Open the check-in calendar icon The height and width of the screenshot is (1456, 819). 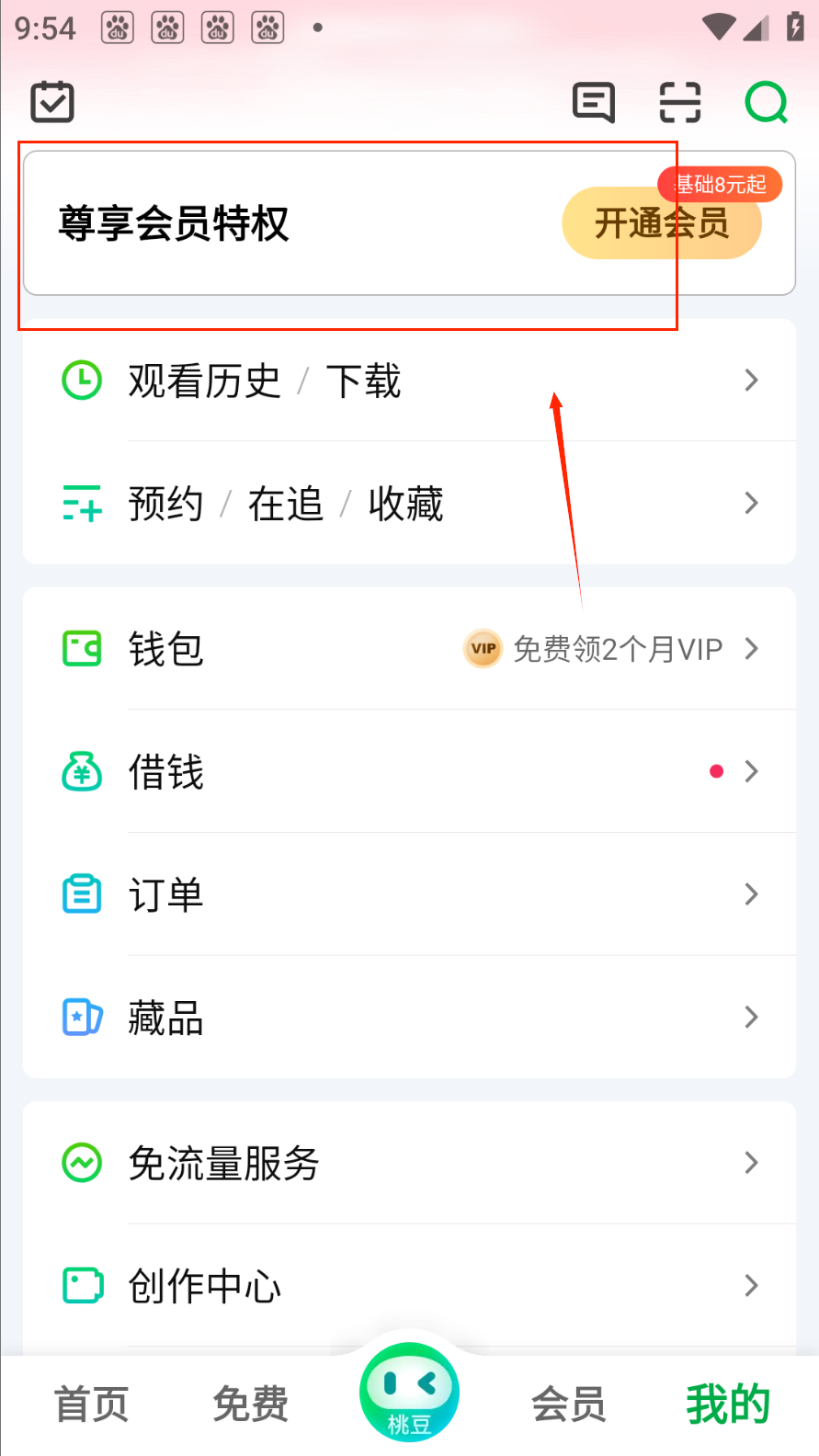[52, 102]
